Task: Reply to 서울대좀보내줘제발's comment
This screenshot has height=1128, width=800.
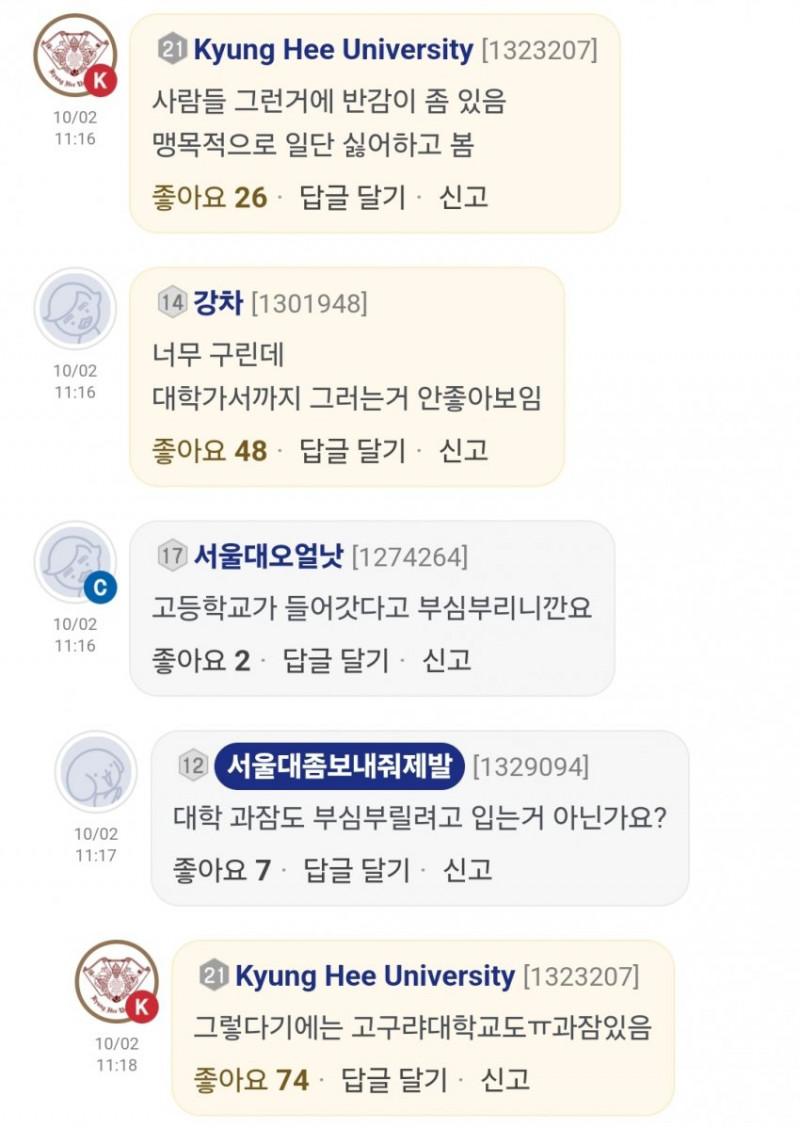Action: pyautogui.click(x=356, y=870)
